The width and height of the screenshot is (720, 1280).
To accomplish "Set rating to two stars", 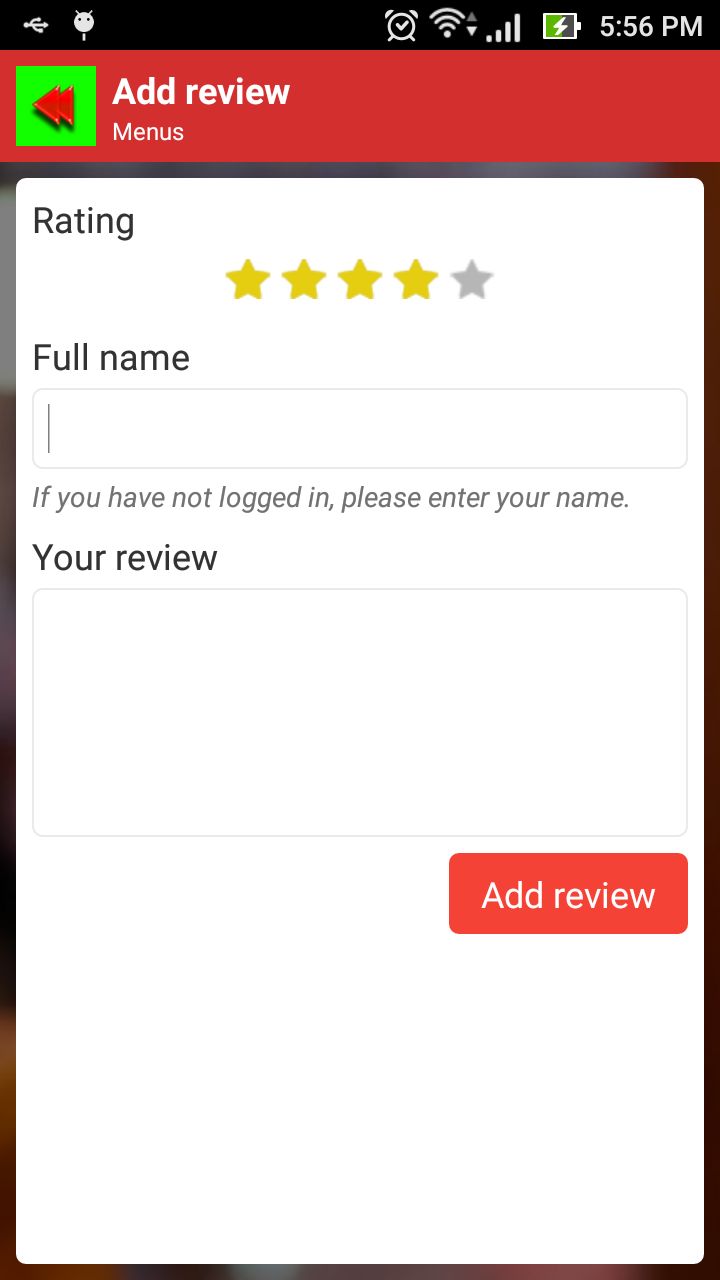I will tap(303, 280).
